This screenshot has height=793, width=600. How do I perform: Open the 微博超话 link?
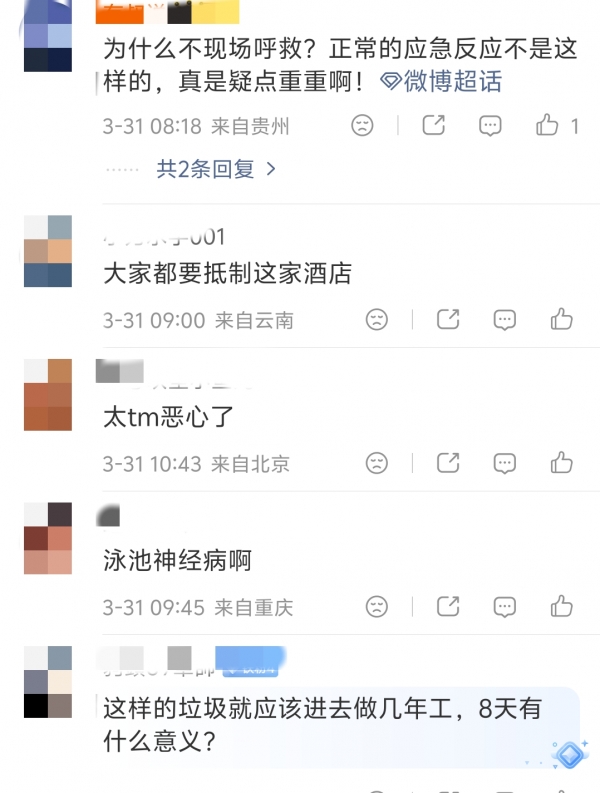point(442,82)
